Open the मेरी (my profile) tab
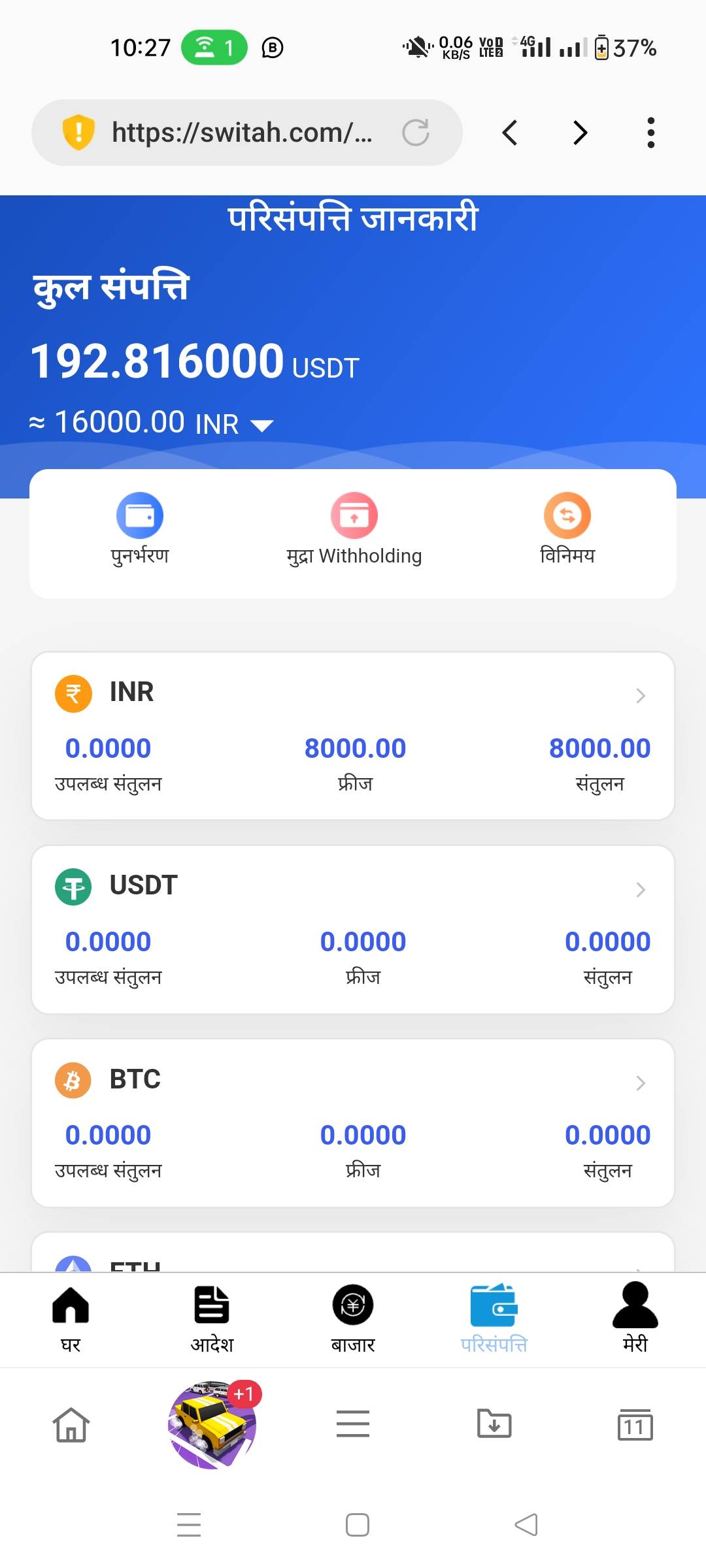The image size is (706, 1568). coord(635,1317)
